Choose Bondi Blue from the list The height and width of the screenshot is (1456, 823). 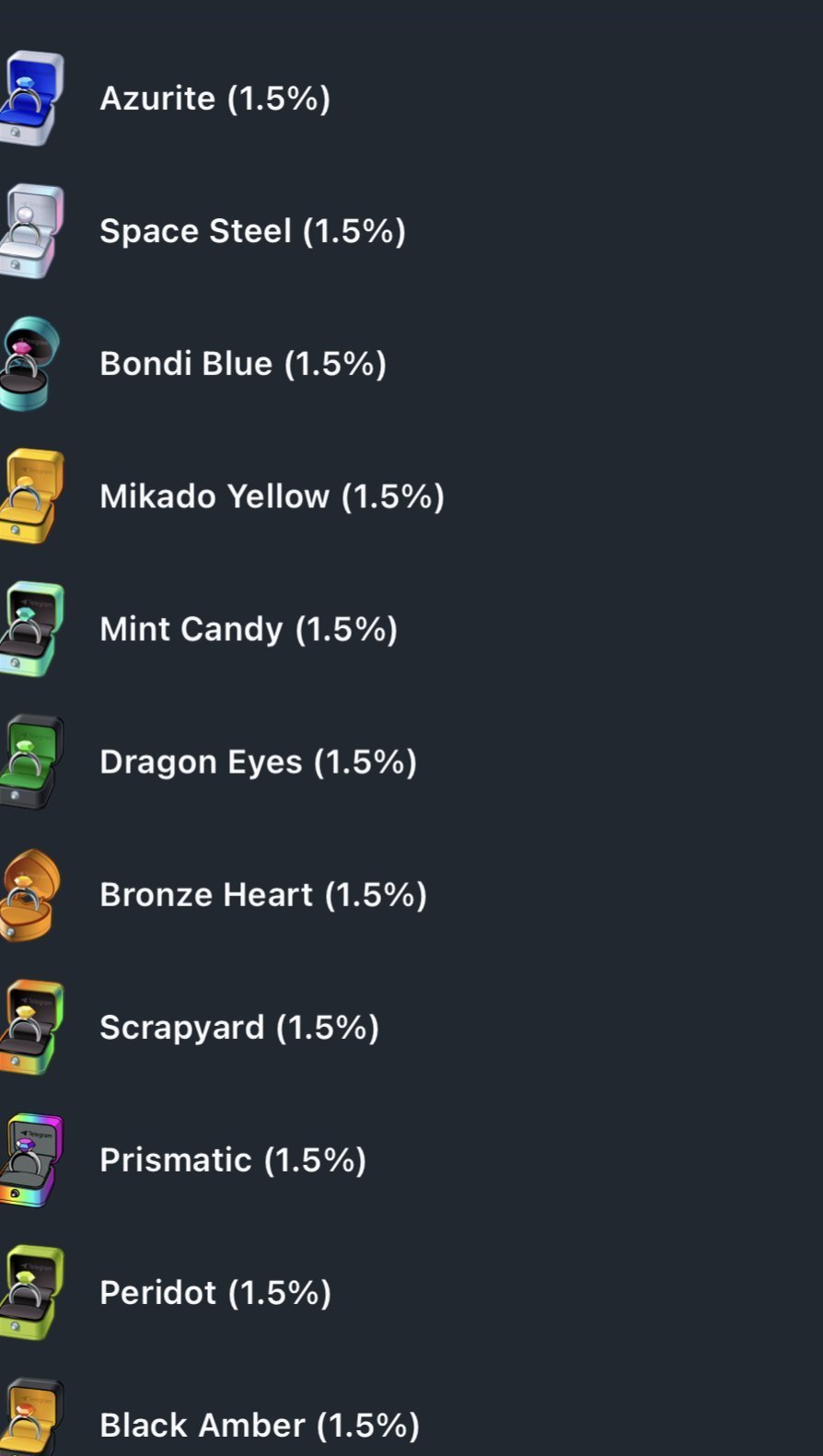411,364
